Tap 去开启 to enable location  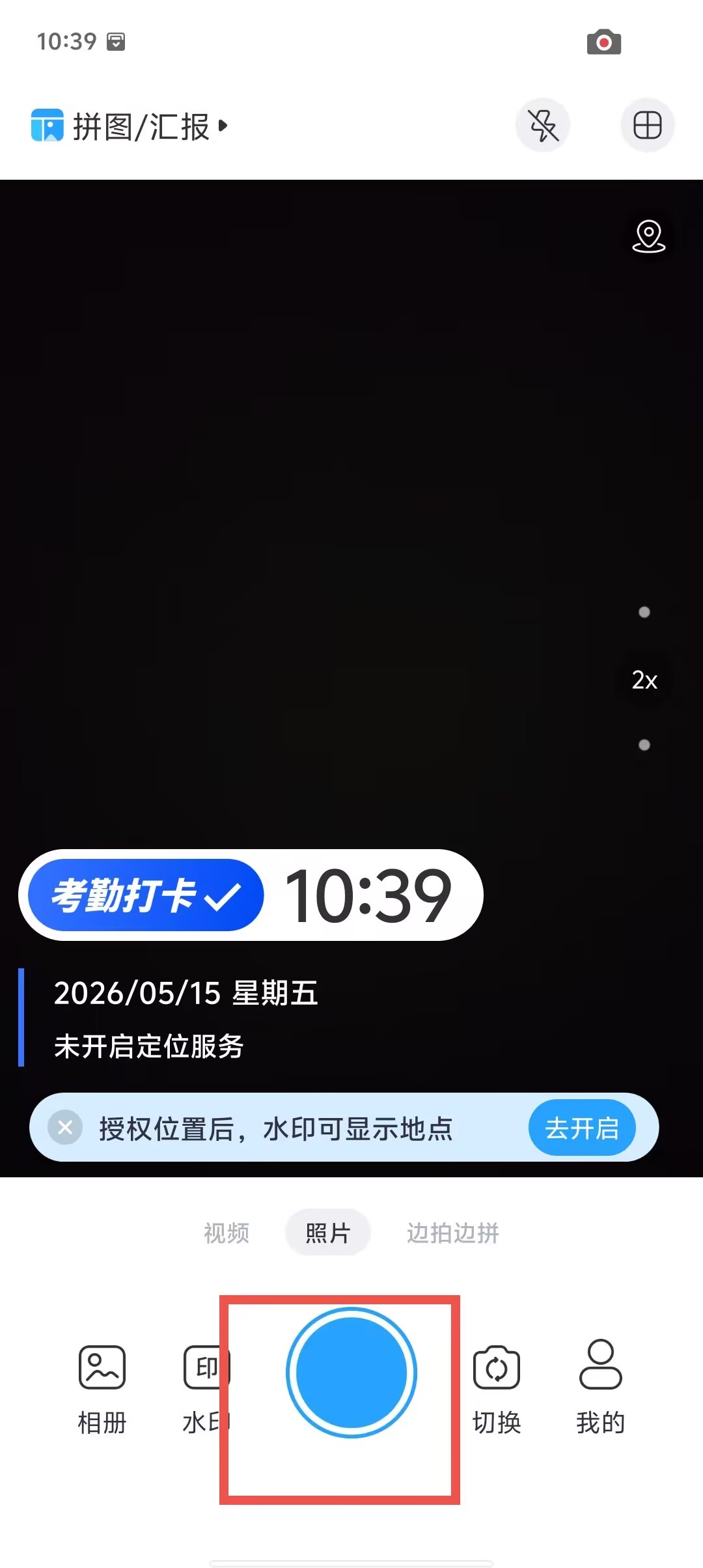pos(581,1128)
